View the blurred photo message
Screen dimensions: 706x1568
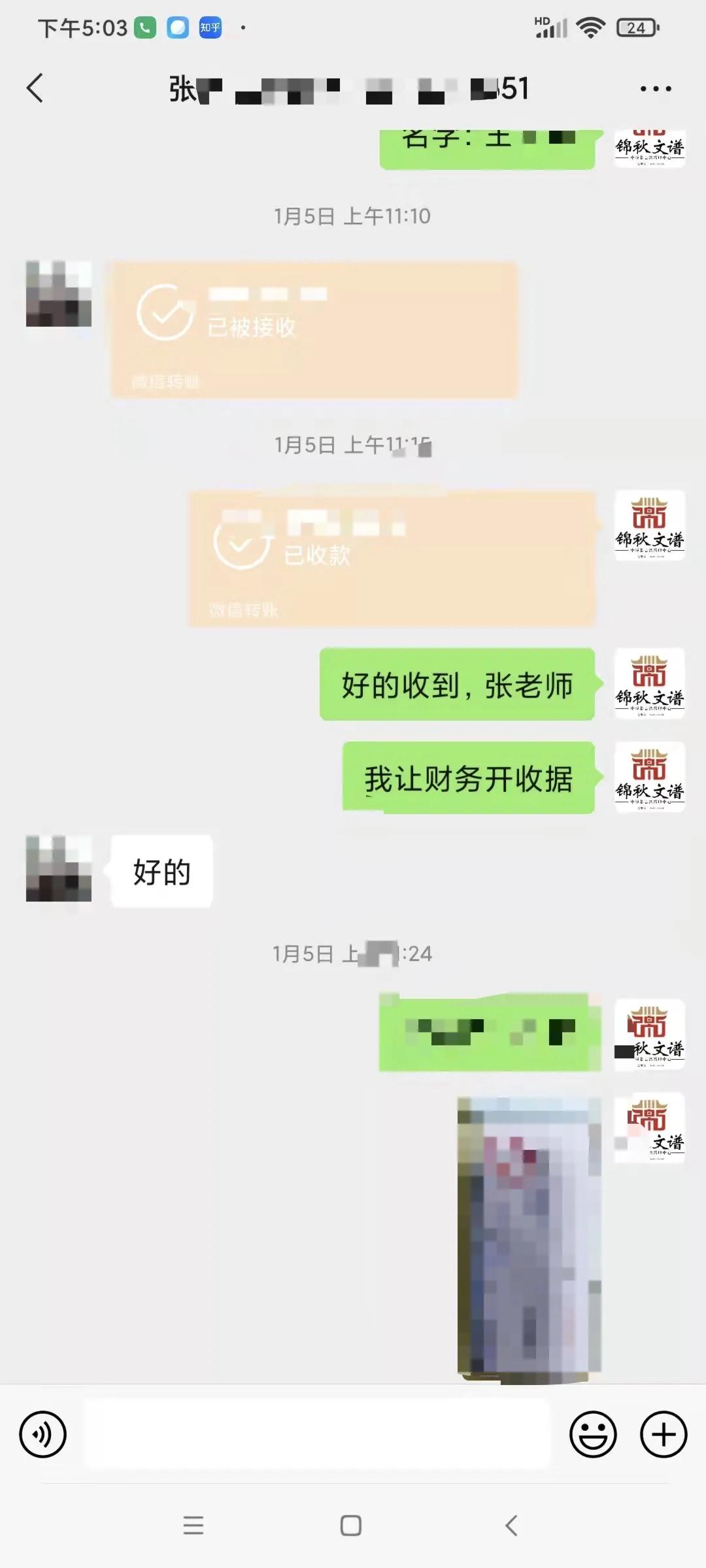529,1239
